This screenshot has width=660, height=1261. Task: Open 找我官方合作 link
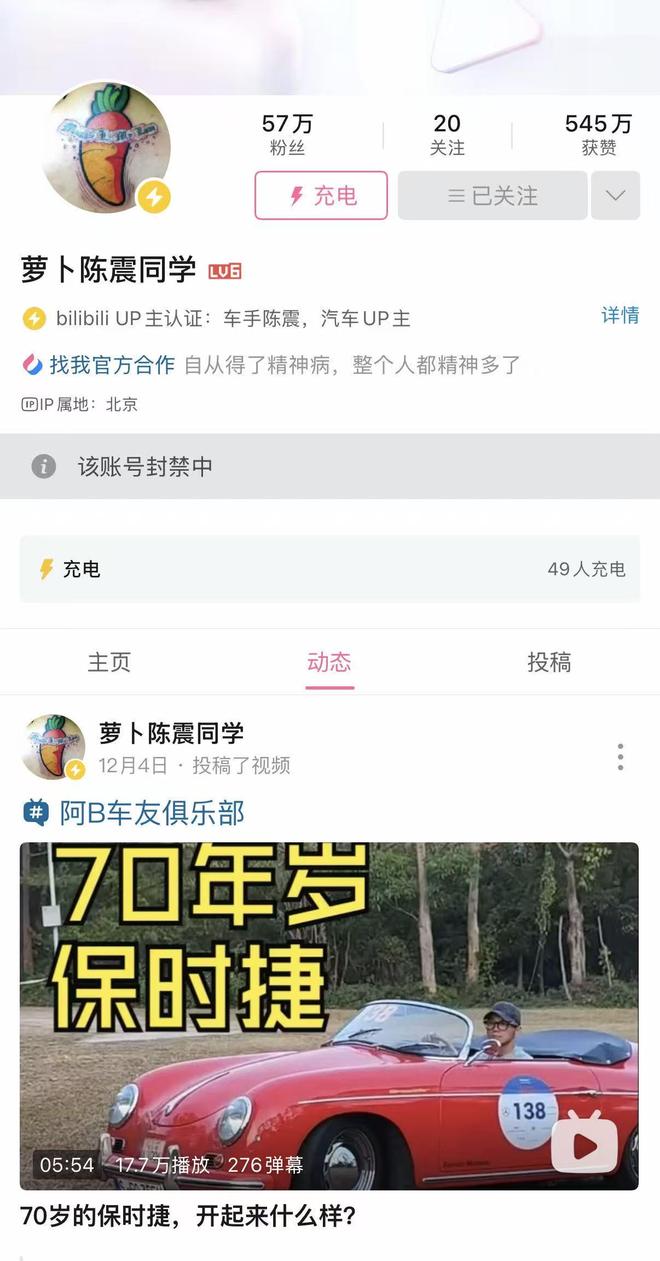pyautogui.click(x=111, y=365)
